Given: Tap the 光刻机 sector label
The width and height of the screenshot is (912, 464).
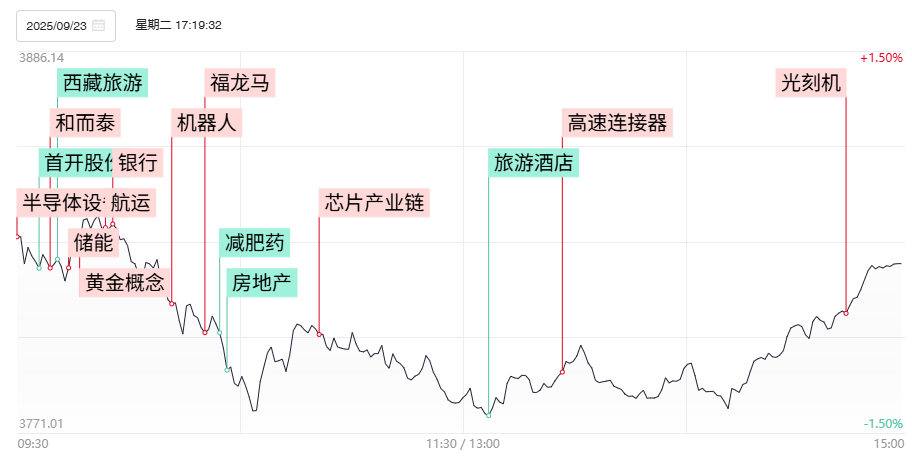Looking at the screenshot, I should click(811, 82).
